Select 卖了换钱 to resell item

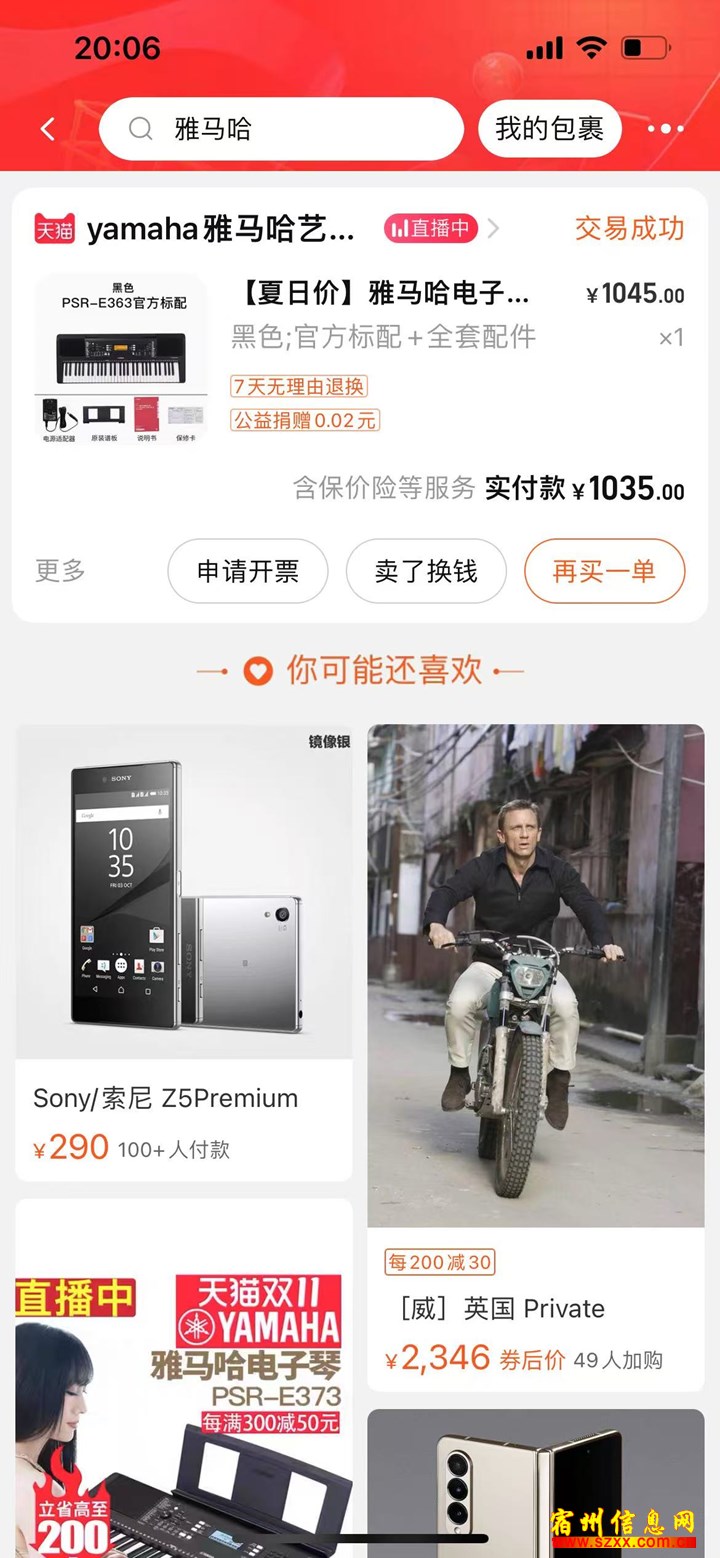coord(426,571)
